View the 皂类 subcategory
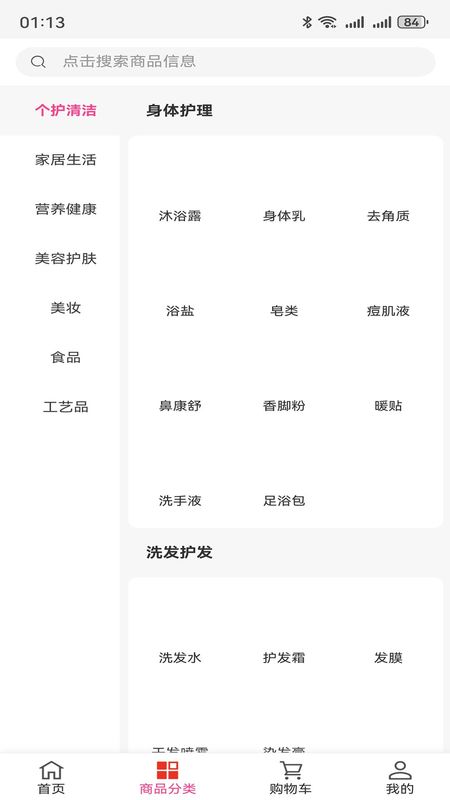Image resolution: width=450 pixels, height=800 pixels. tap(284, 311)
